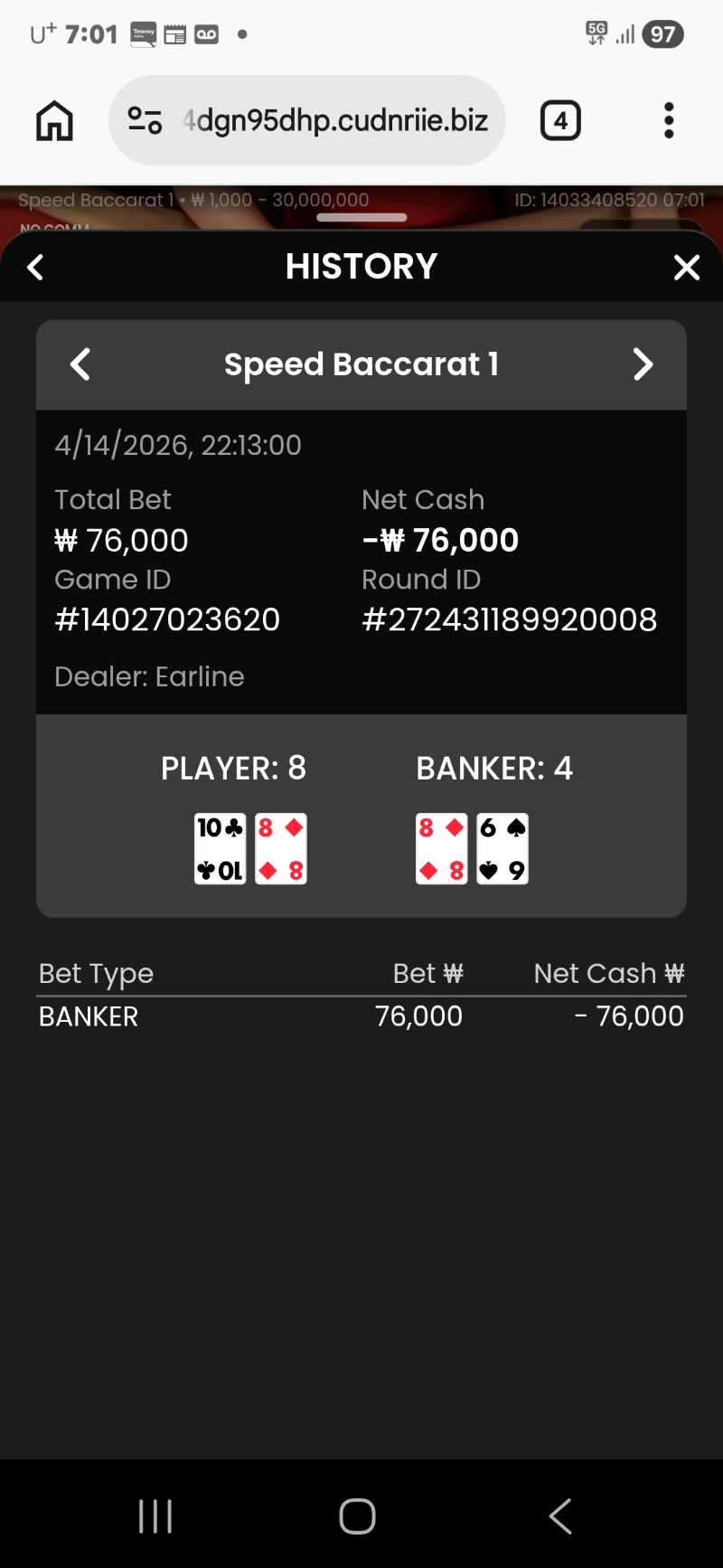The image size is (723, 1568).
Task: Open the browser home page
Action: pyautogui.click(x=54, y=120)
